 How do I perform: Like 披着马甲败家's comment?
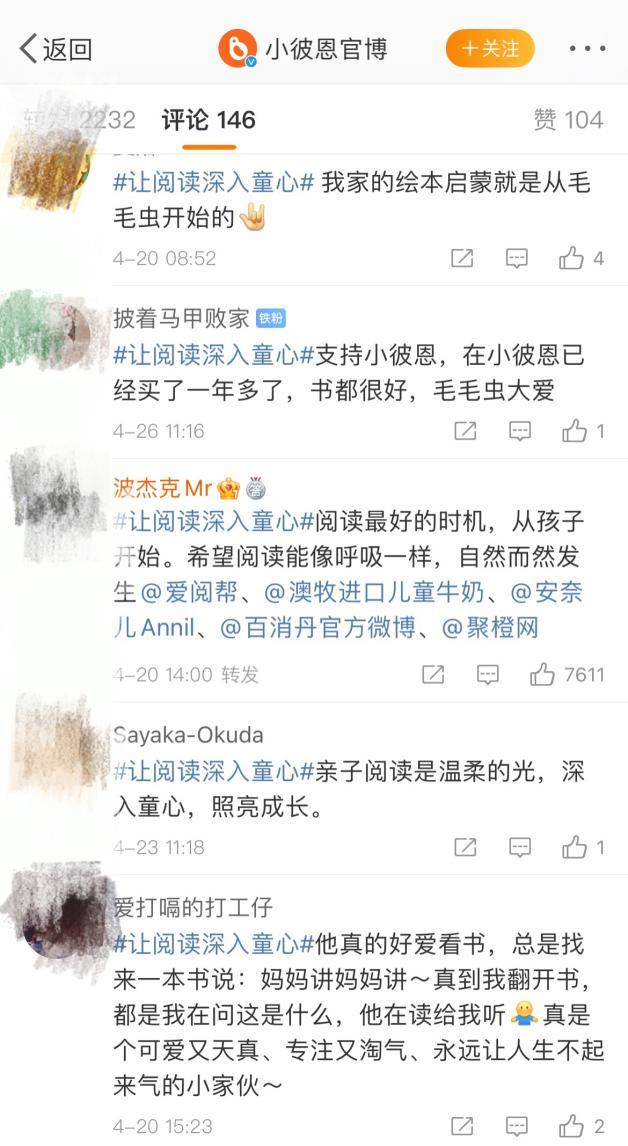(x=574, y=431)
